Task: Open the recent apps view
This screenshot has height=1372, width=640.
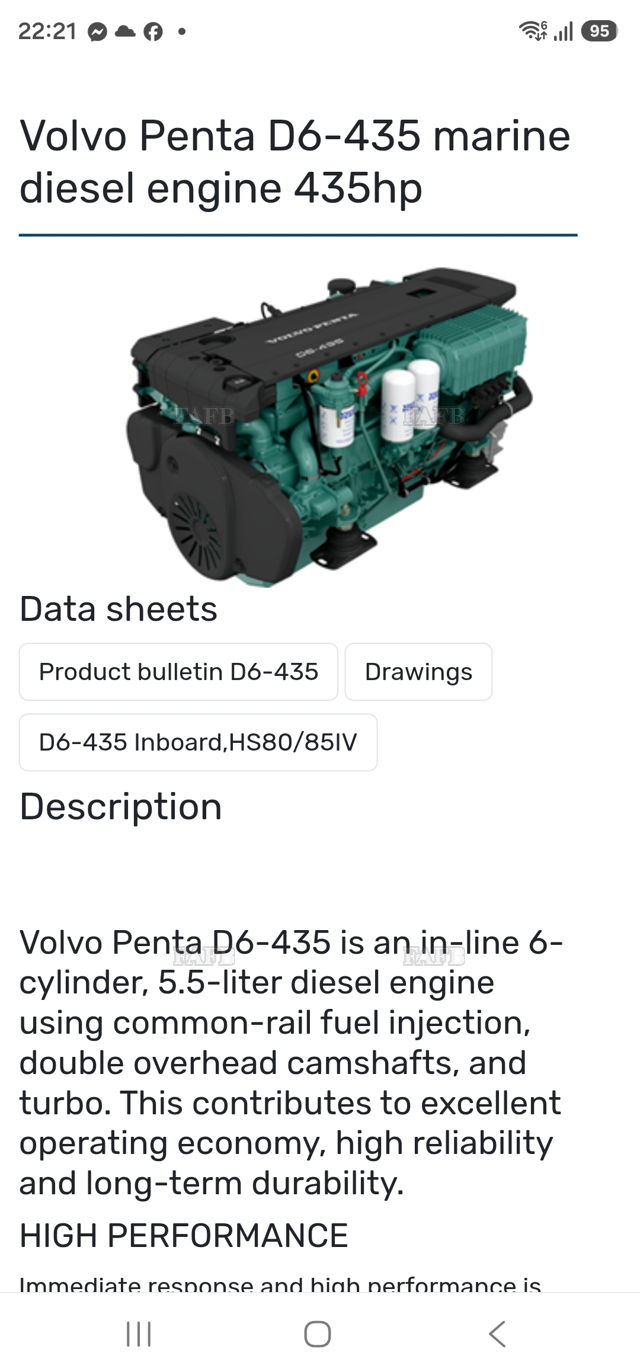Action: [139, 1333]
